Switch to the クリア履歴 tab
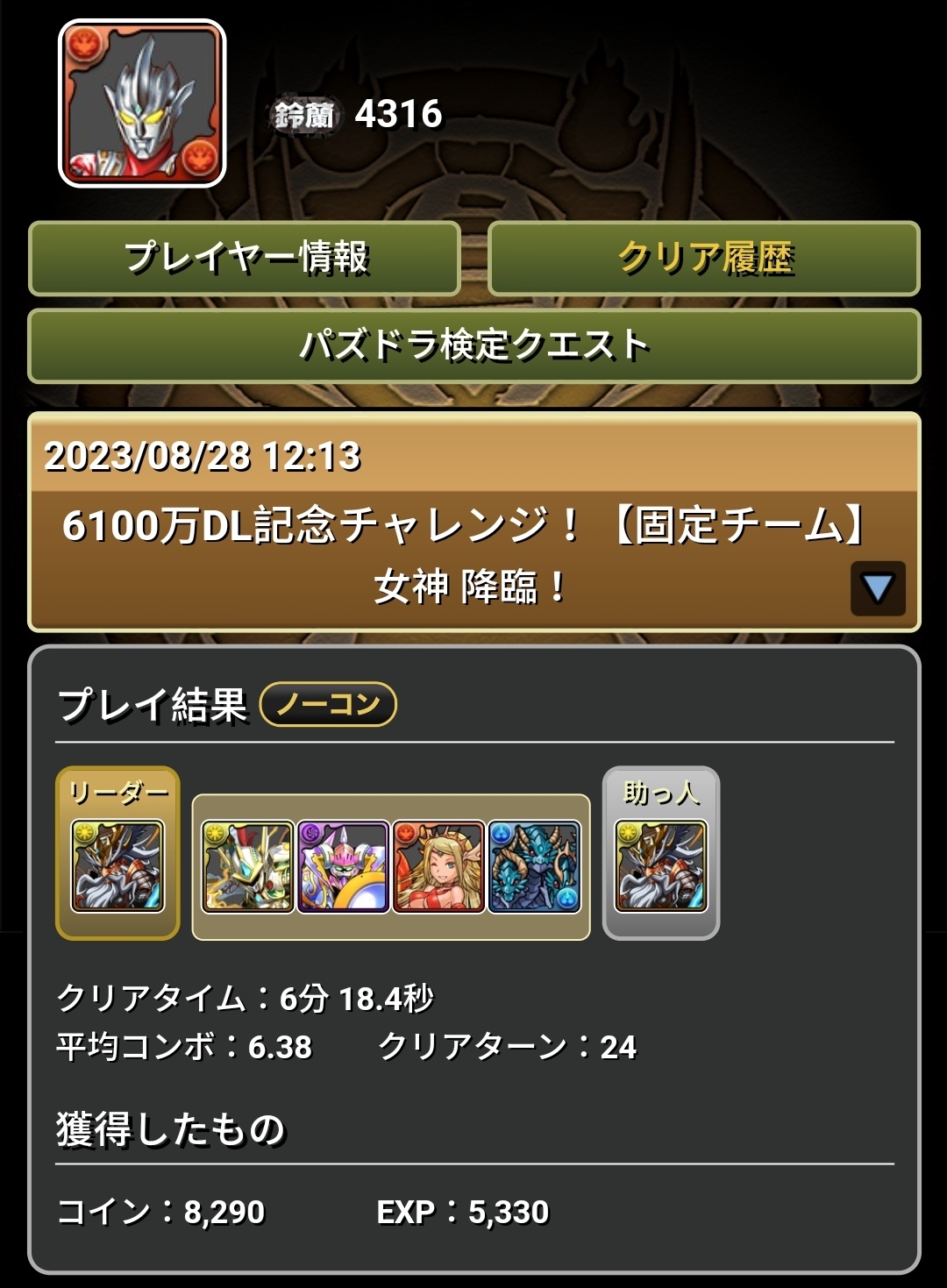Viewport: 947px width, 1288px height. (x=704, y=259)
